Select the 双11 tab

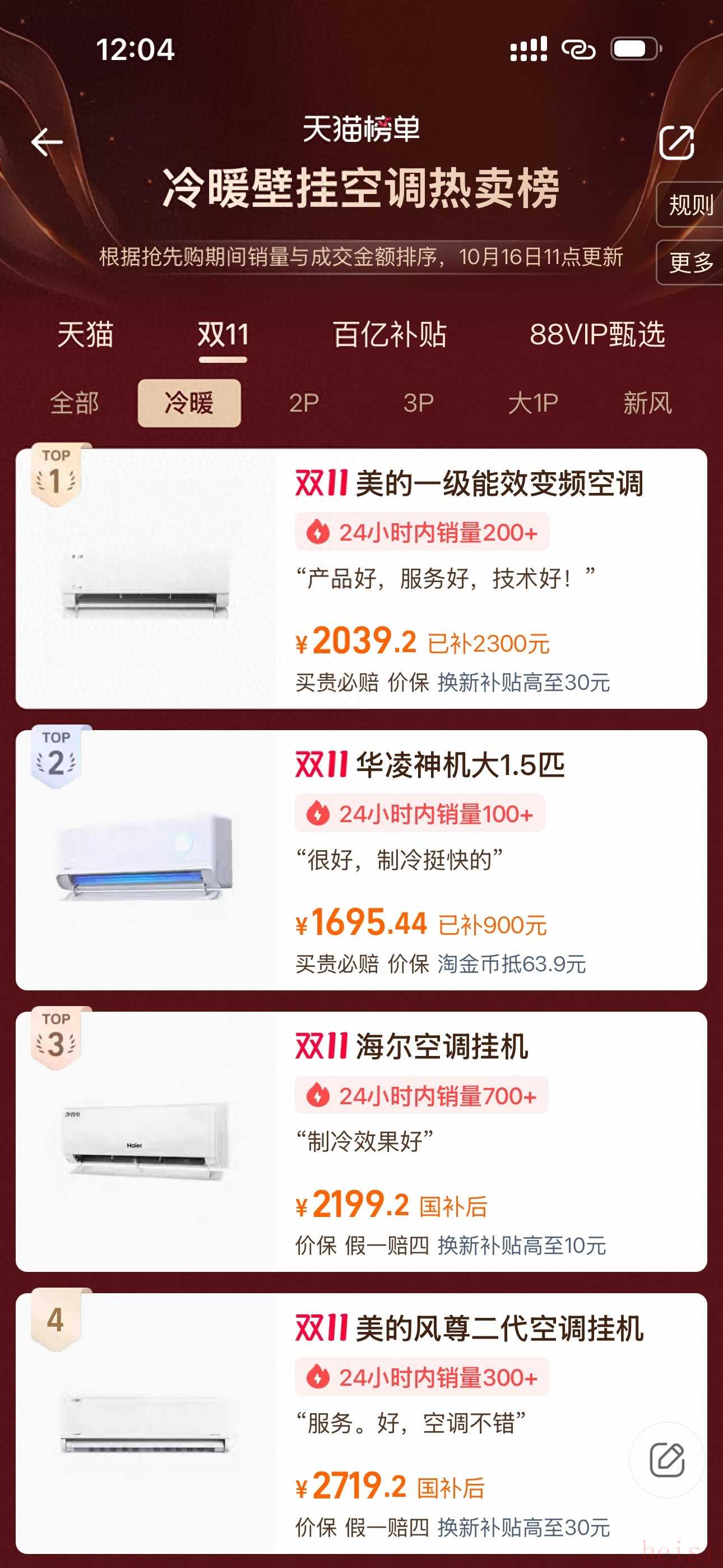click(x=223, y=335)
